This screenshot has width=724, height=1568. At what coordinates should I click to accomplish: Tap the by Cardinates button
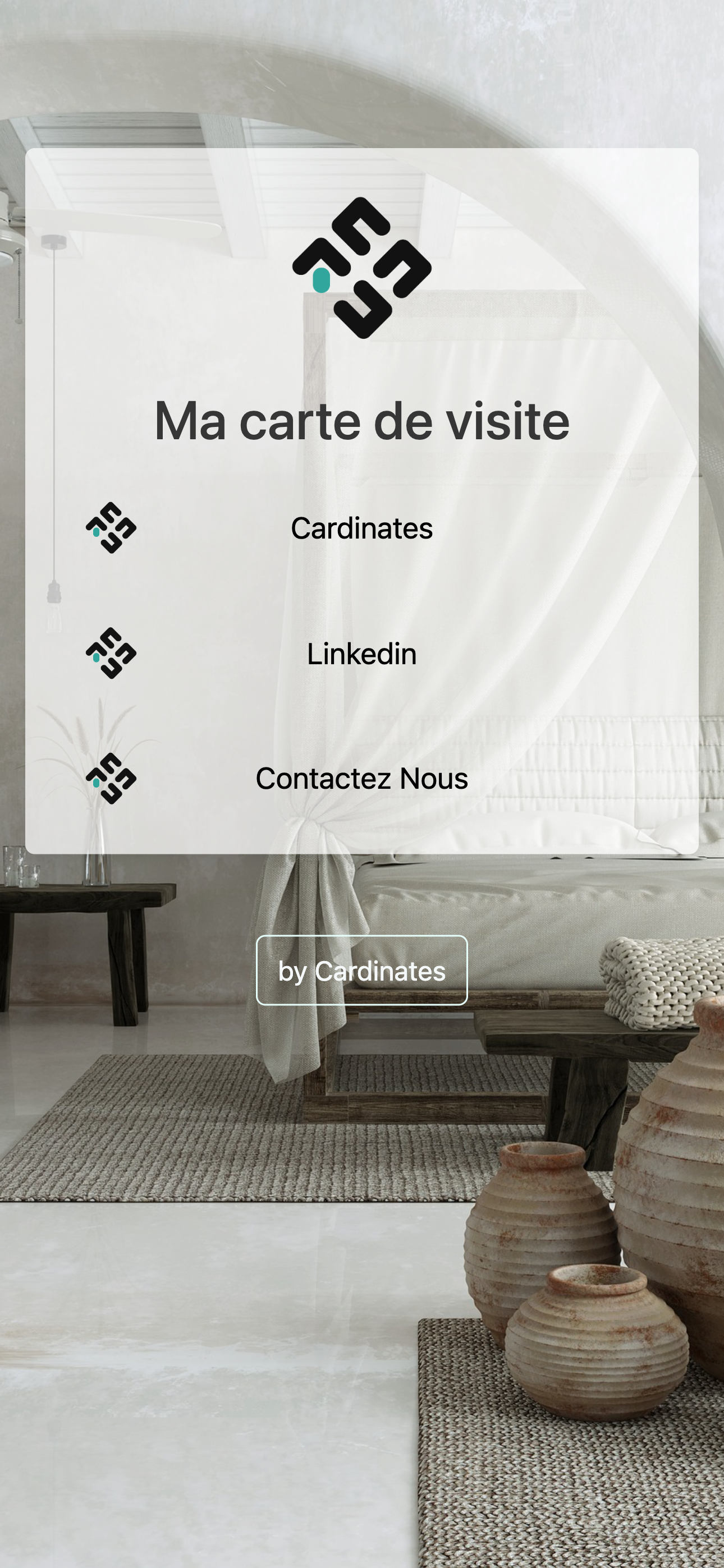[361, 971]
